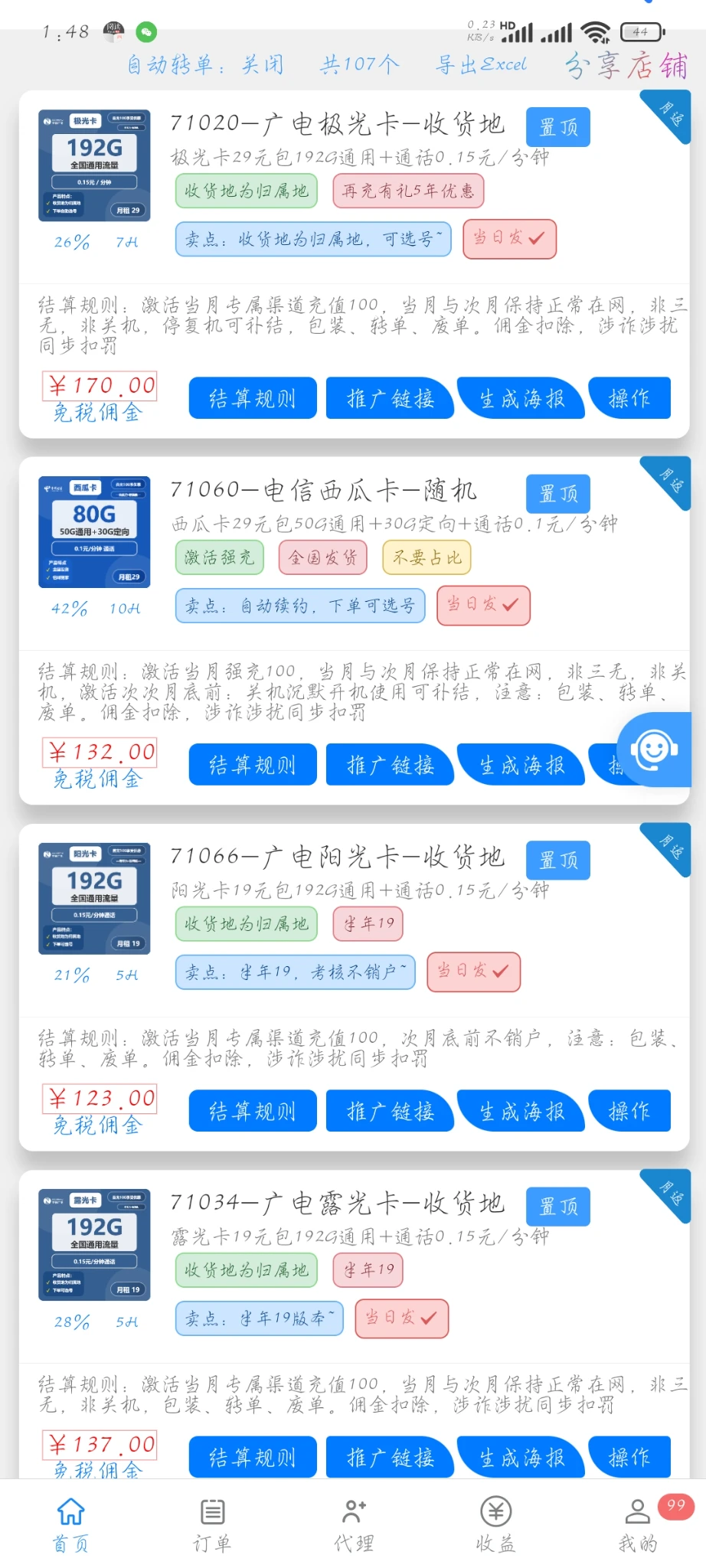This screenshot has height=1568, width=706.
Task: Tap the 当日发 checkmark badge on 71020 card
Action: pyautogui.click(x=508, y=239)
